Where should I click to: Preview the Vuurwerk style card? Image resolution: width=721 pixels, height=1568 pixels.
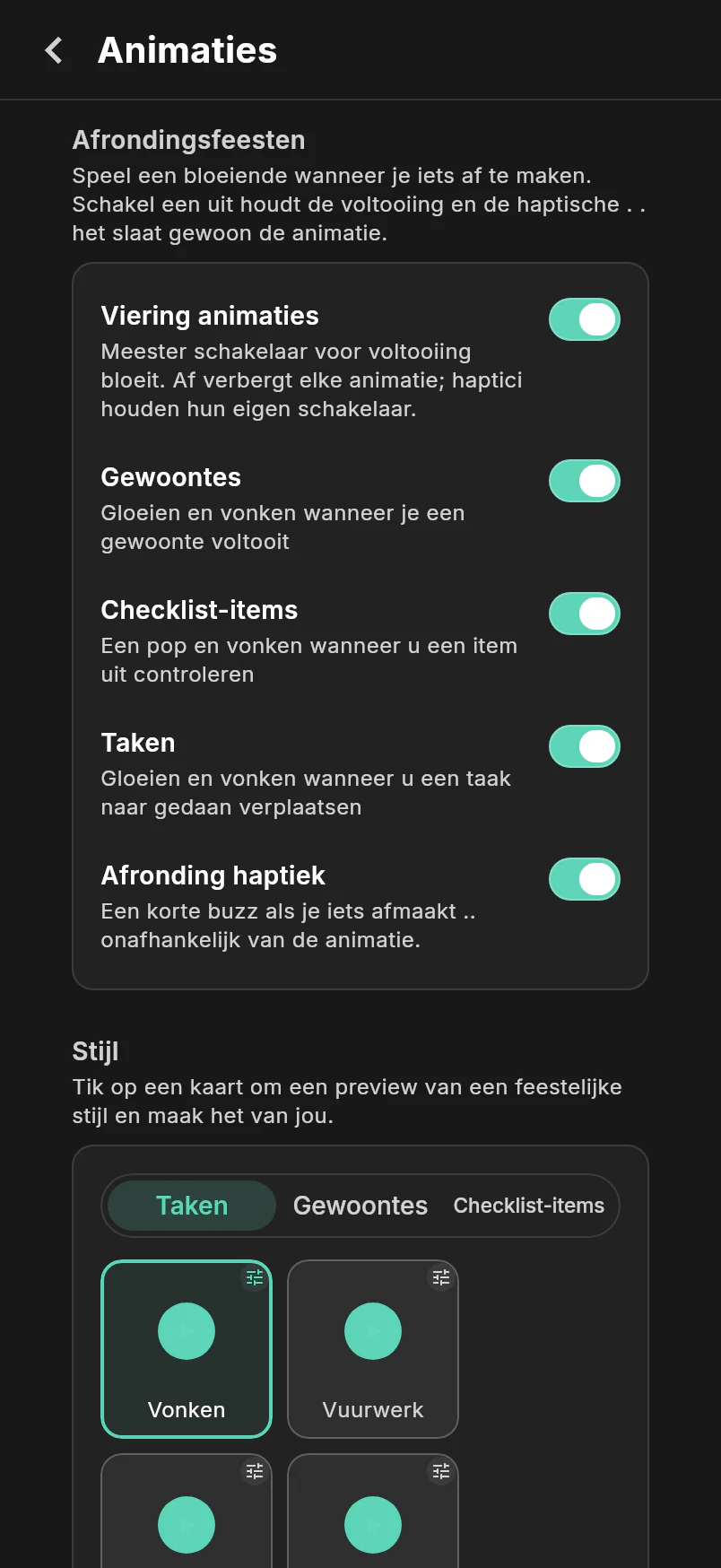[x=373, y=1349]
